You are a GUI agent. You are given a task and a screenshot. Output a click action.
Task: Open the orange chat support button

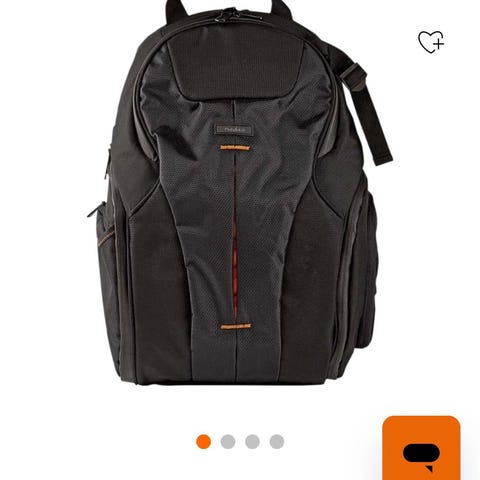pos(421,448)
